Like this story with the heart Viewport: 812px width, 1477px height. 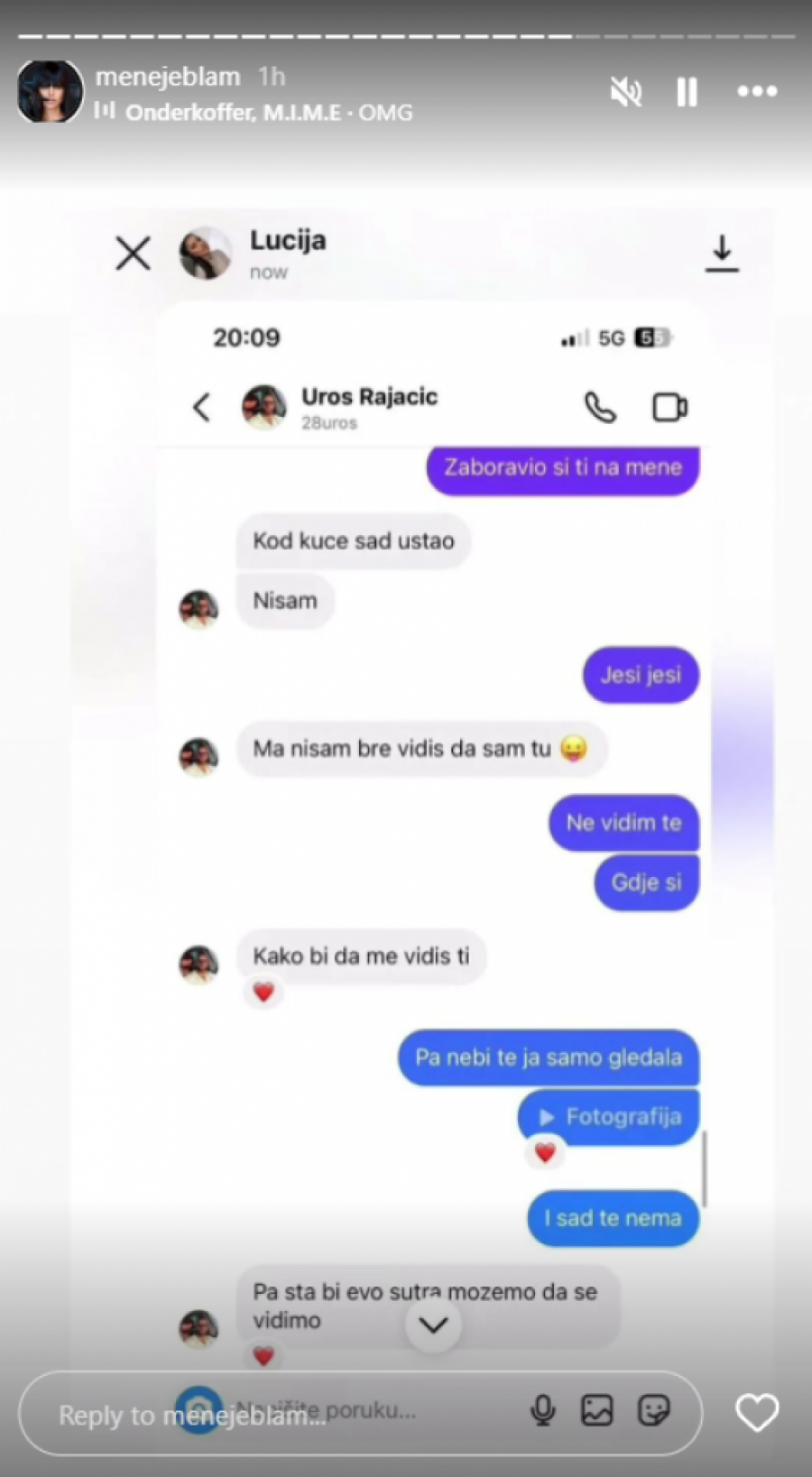click(756, 1413)
